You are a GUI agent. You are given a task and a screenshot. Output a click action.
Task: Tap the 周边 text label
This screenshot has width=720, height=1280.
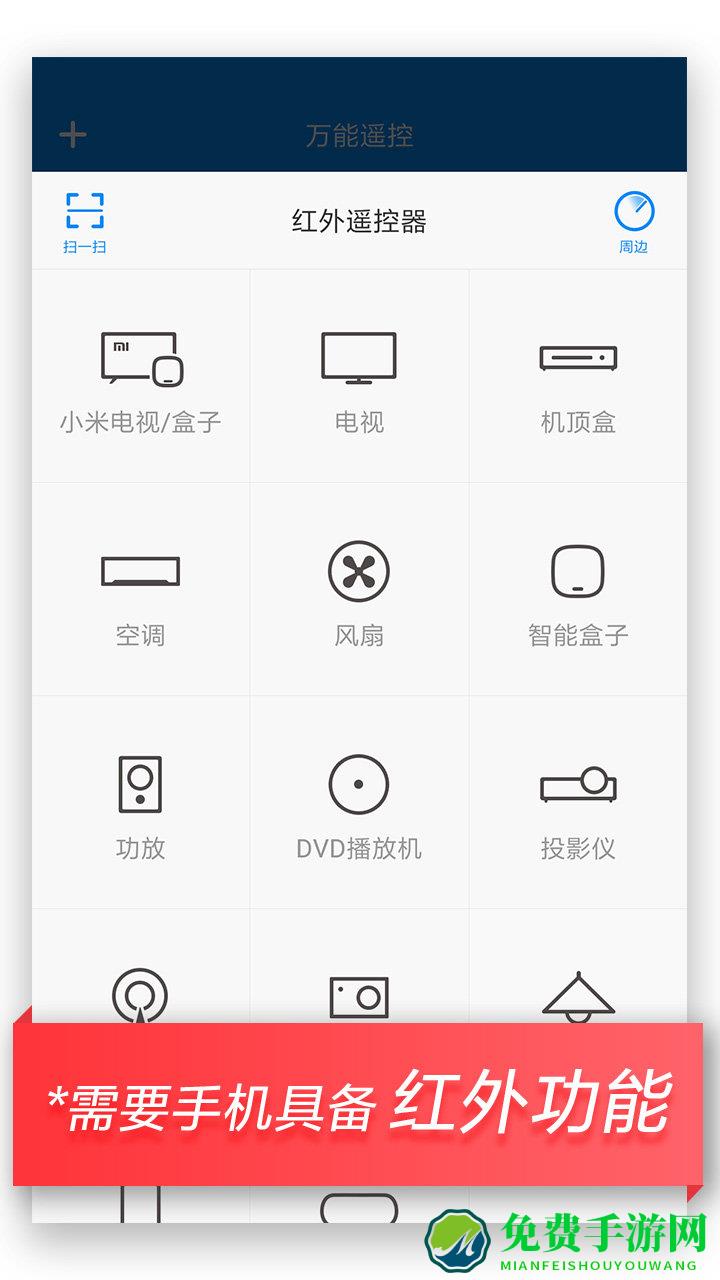[637, 245]
